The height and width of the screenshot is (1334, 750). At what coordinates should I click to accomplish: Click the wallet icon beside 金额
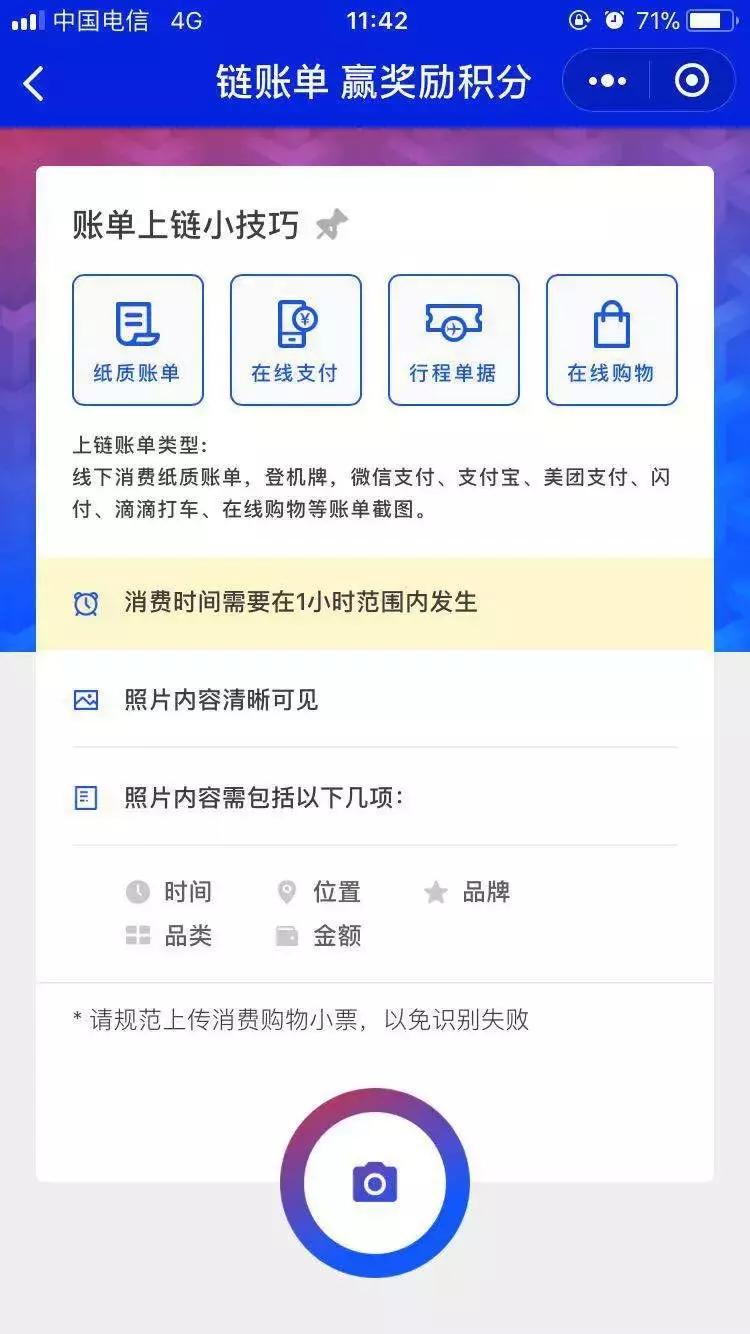tap(287, 935)
